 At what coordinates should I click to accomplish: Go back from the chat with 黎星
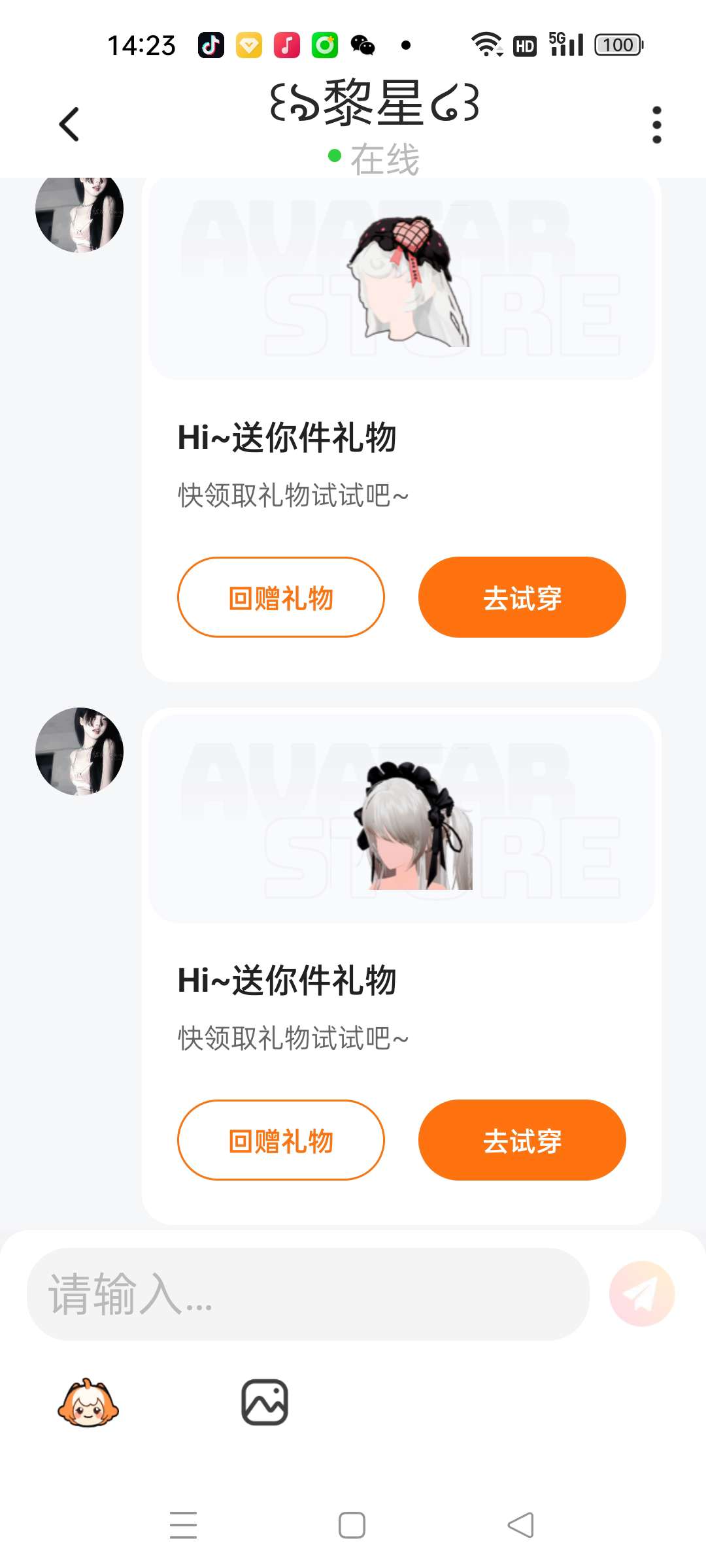tap(69, 124)
